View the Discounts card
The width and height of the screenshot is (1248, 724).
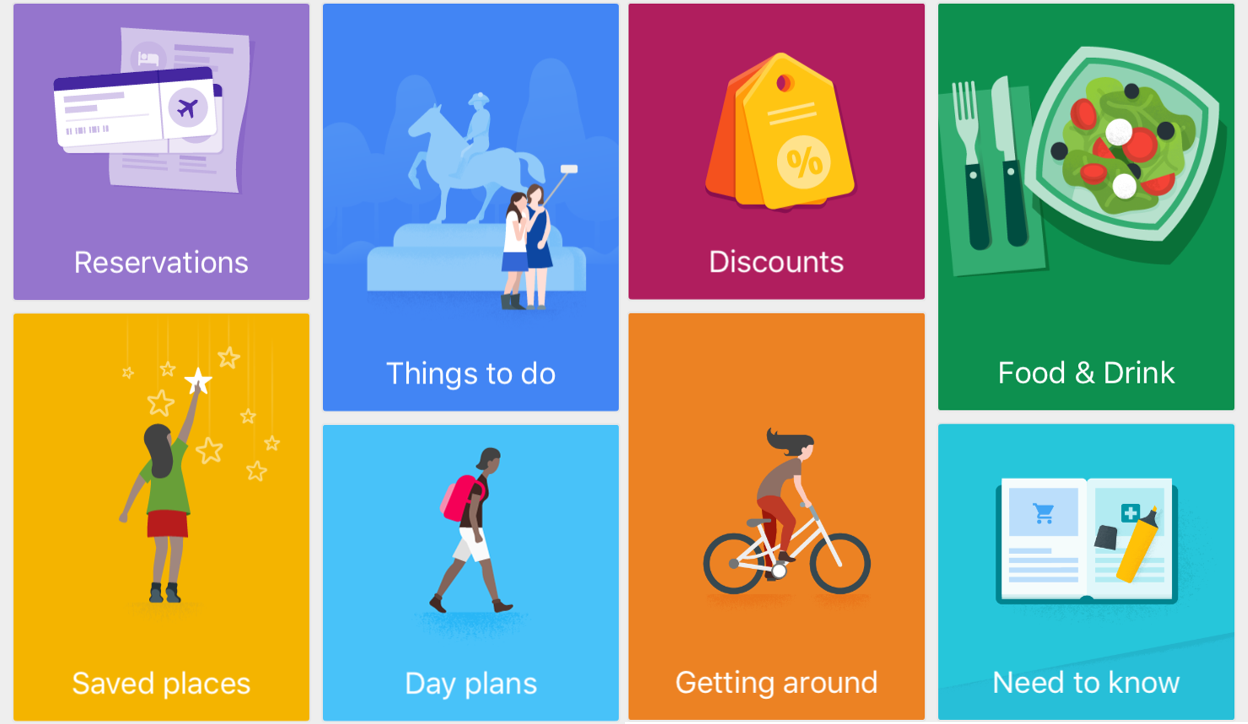(776, 152)
